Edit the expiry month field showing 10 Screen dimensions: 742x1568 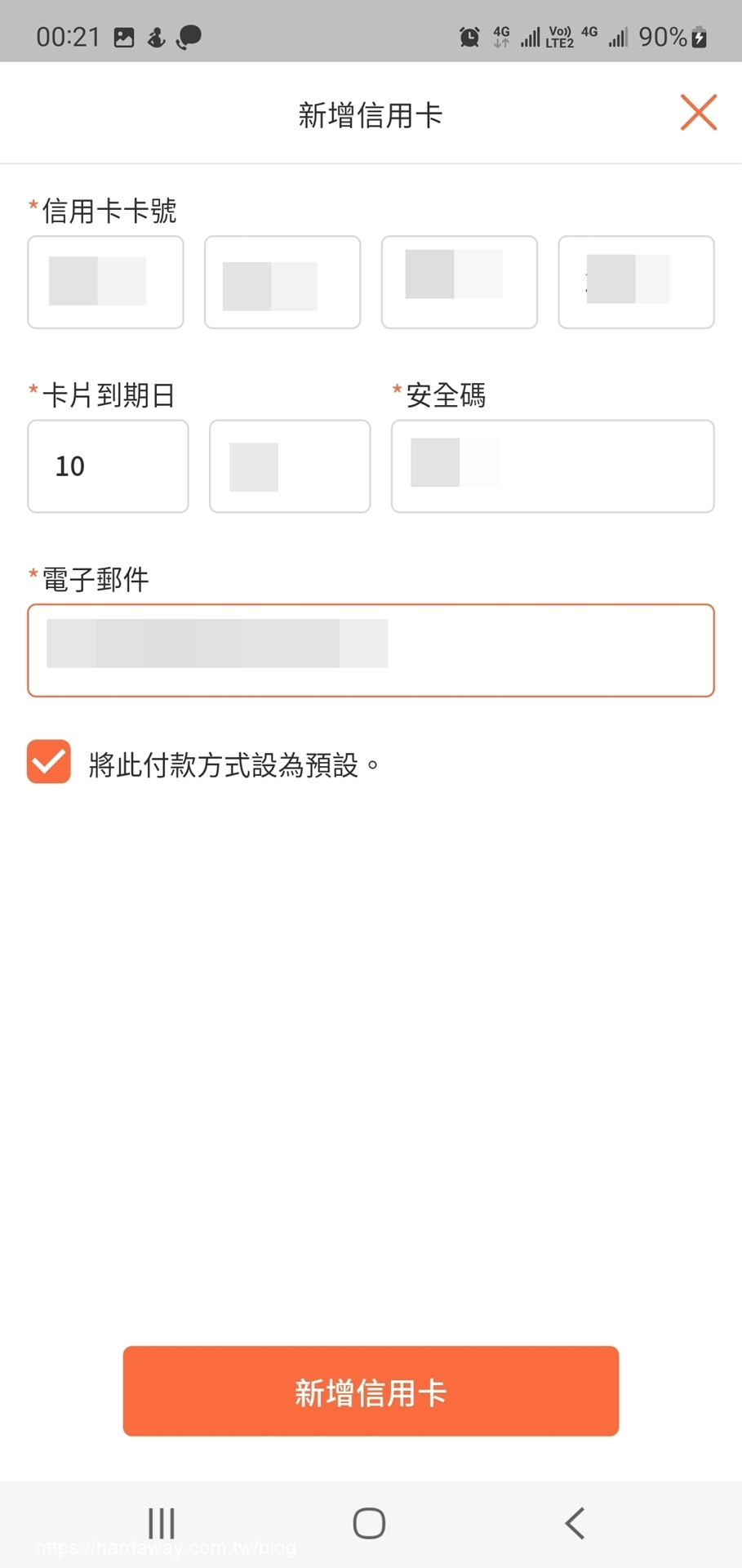(x=108, y=466)
